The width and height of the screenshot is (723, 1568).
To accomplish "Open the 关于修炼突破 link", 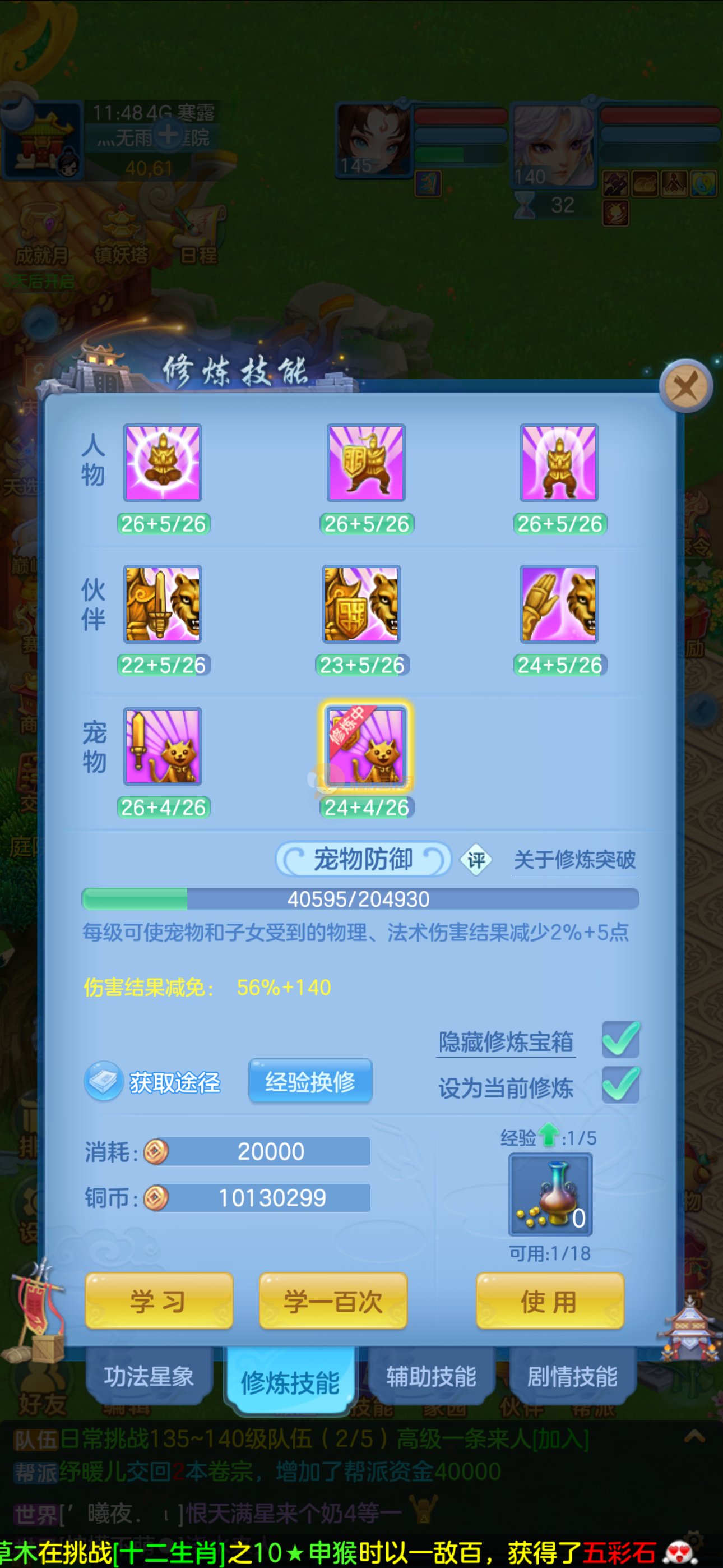I will (x=574, y=860).
